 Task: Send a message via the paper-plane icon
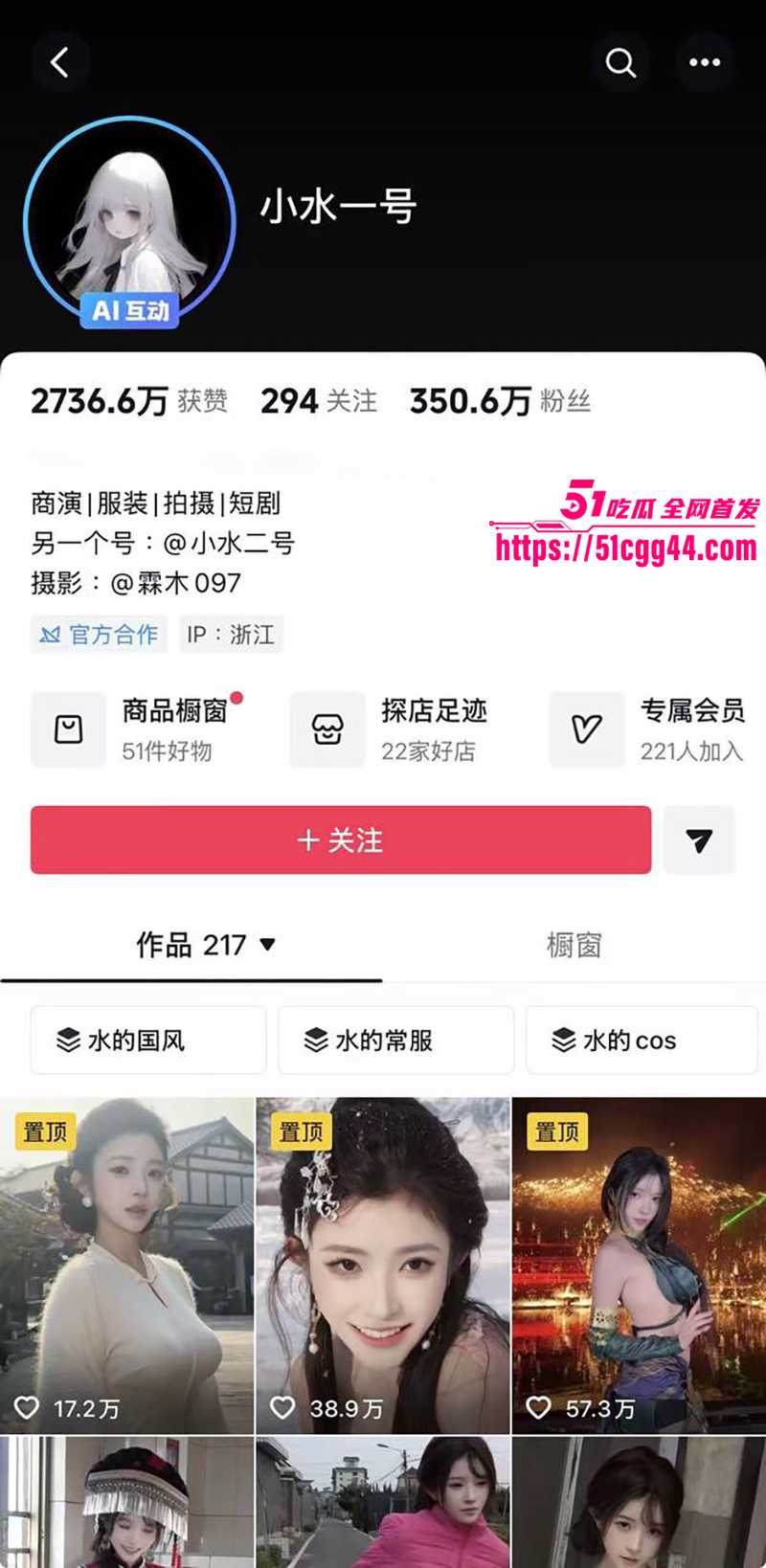click(x=699, y=840)
